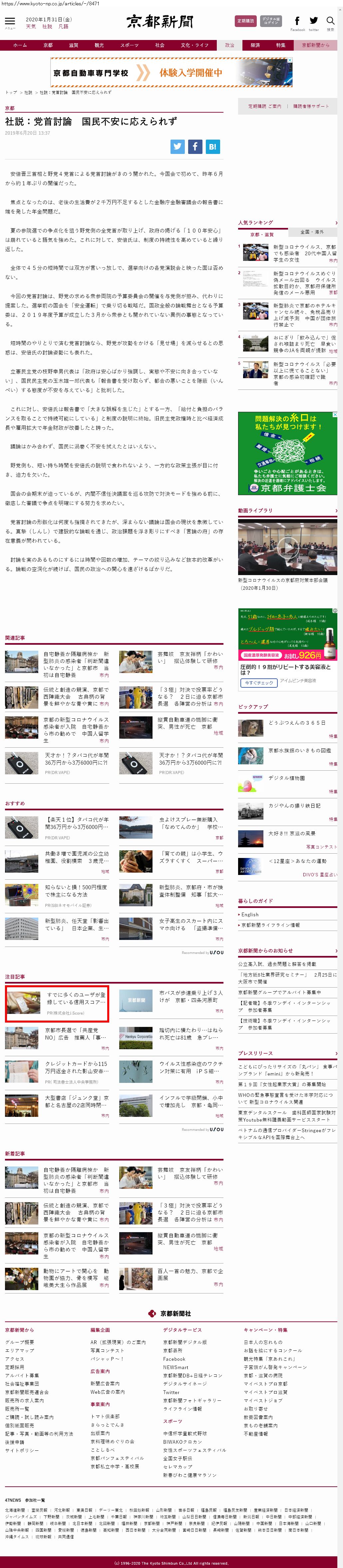Open the 京都自動車専門学校 banner ad
The width and height of the screenshot is (343, 1568).
tap(171, 72)
